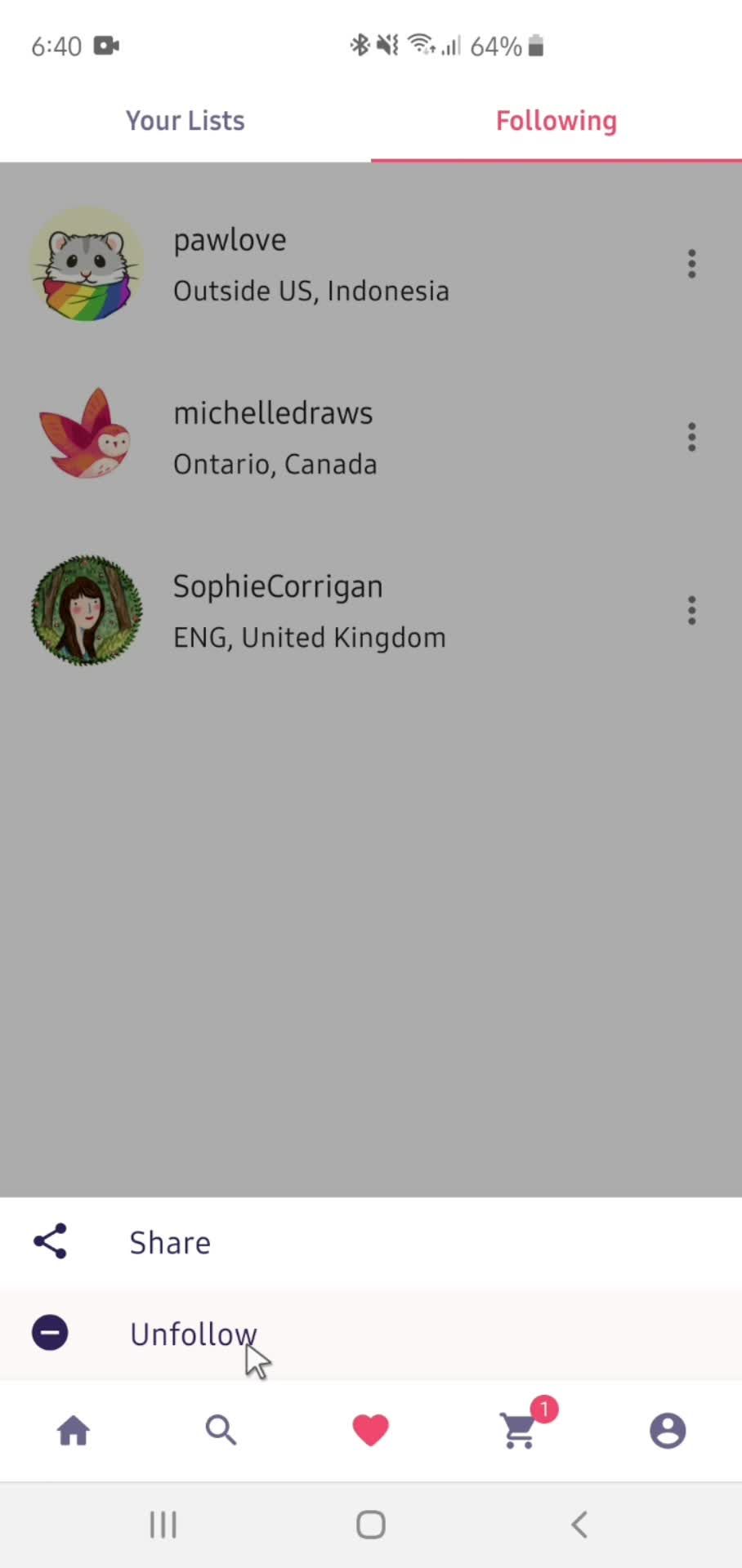Open the account profile tab

pos(668,1431)
